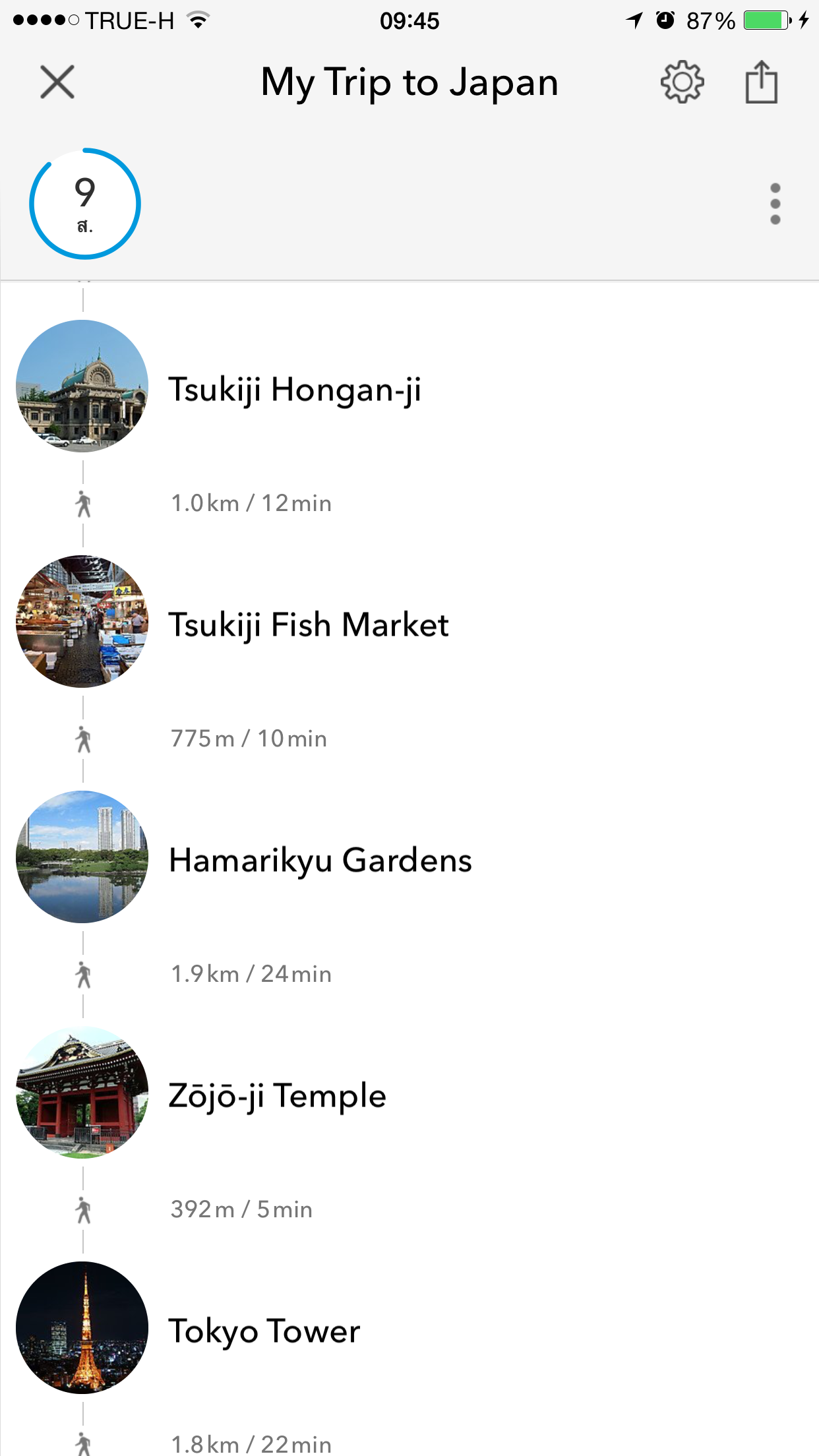Close the My Trip to Japan screen
The image size is (819, 1456).
(57, 82)
